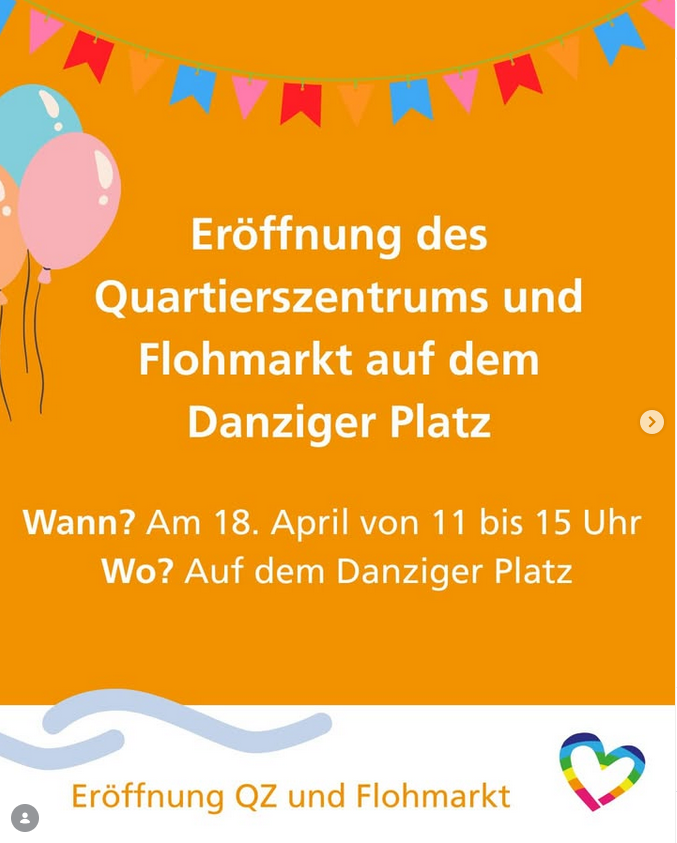
Task: Show tagged people on this post
Action: tap(25, 817)
